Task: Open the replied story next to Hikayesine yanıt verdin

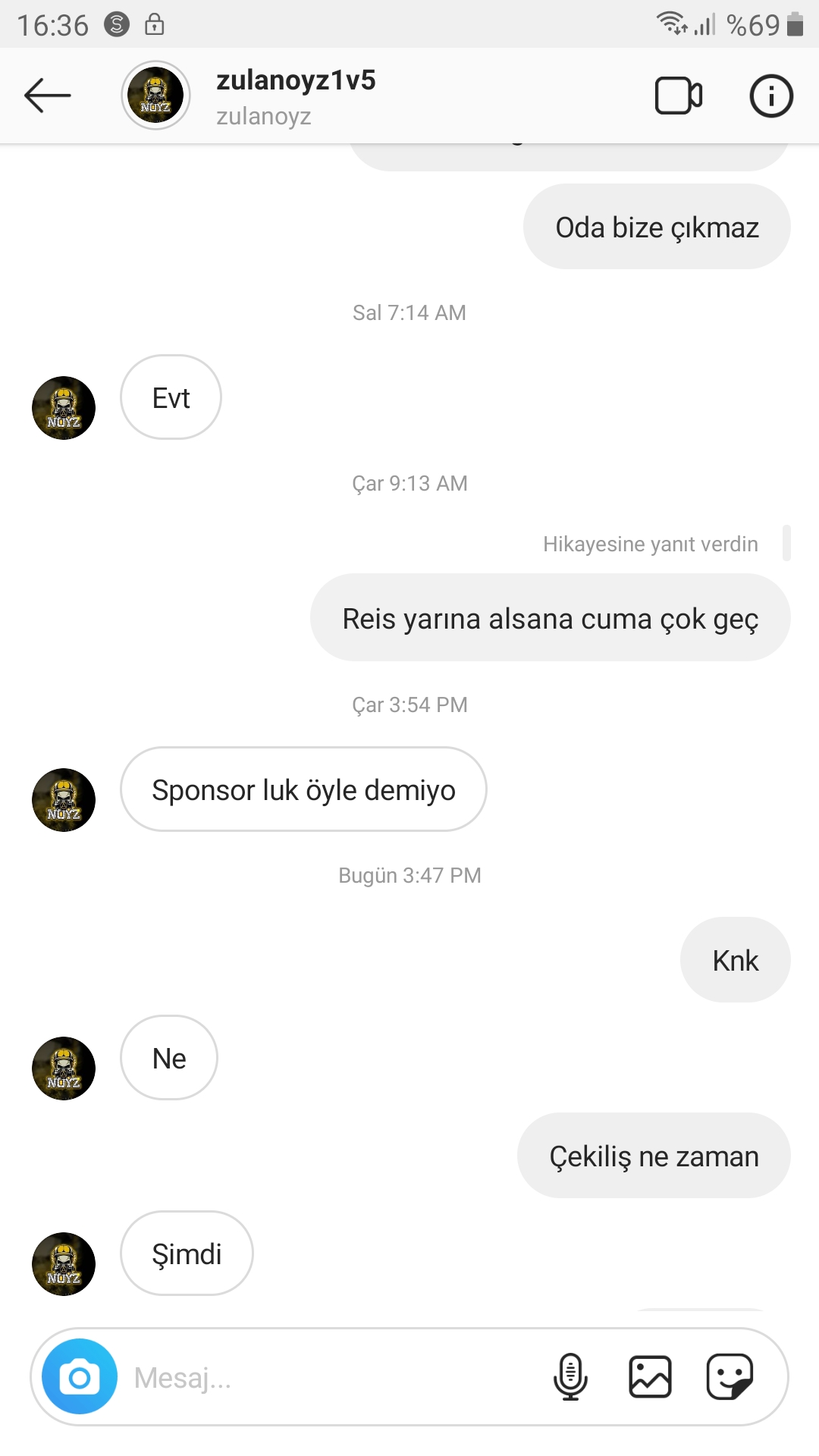Action: (786, 543)
